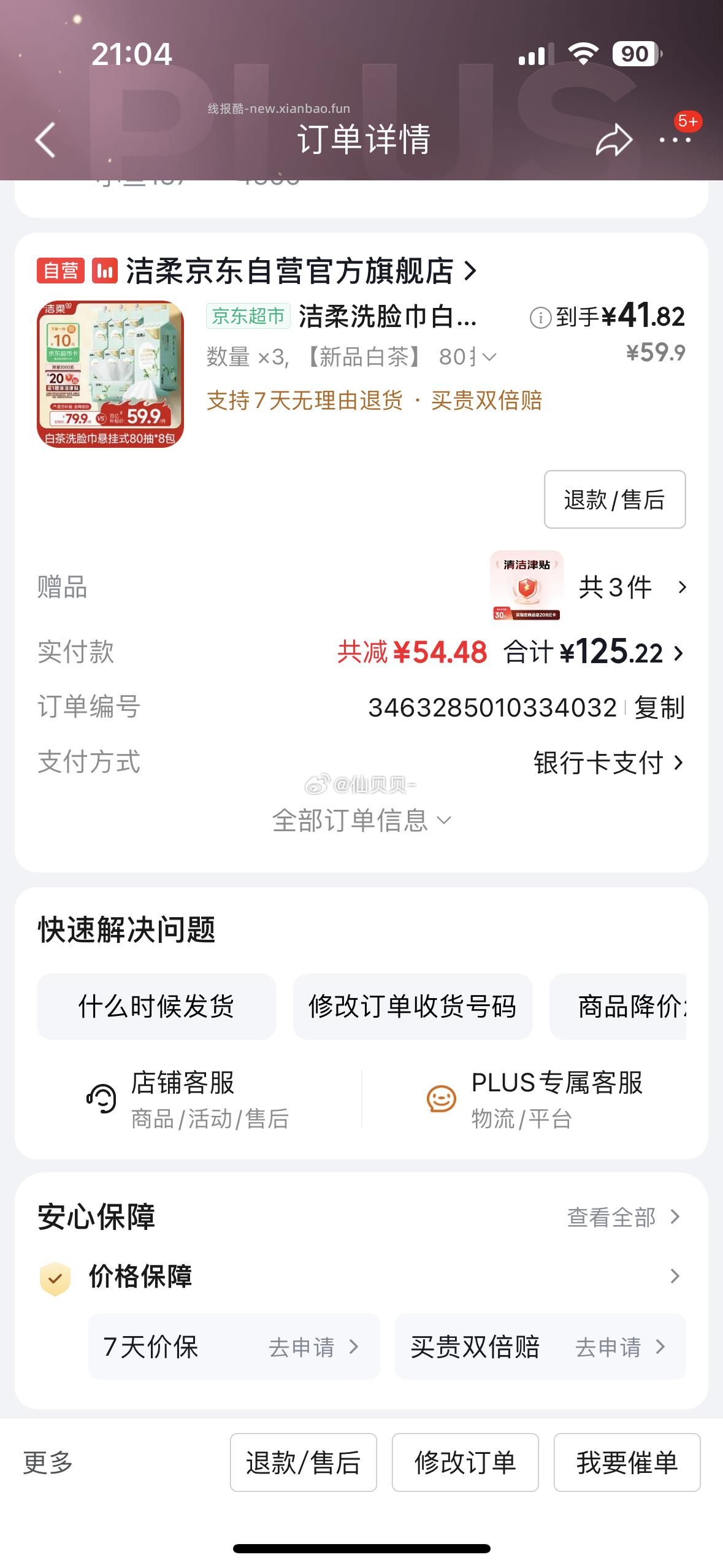Open 银行卡支付 payment method details
This screenshot has height=1568, width=723.
click(607, 763)
